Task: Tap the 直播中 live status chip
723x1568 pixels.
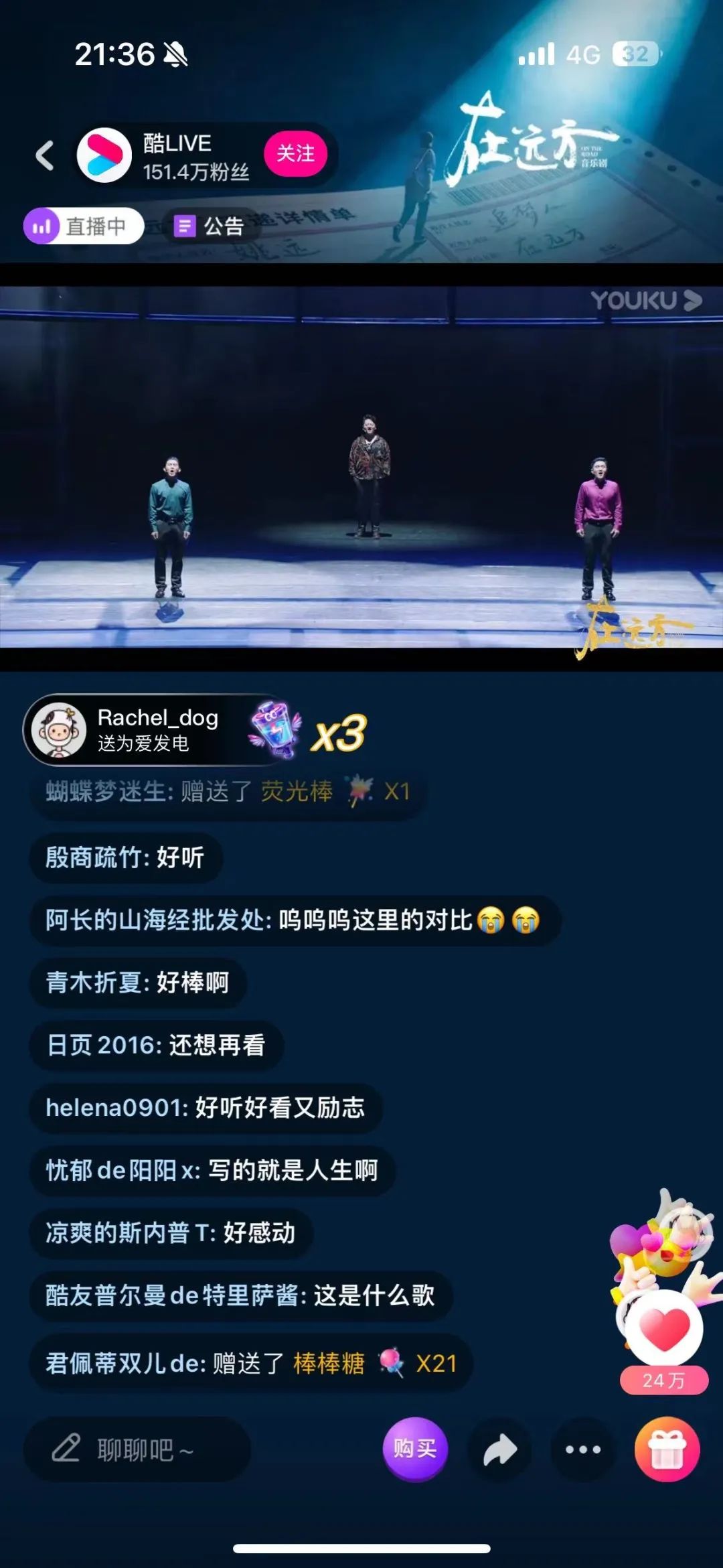Action: (84, 226)
